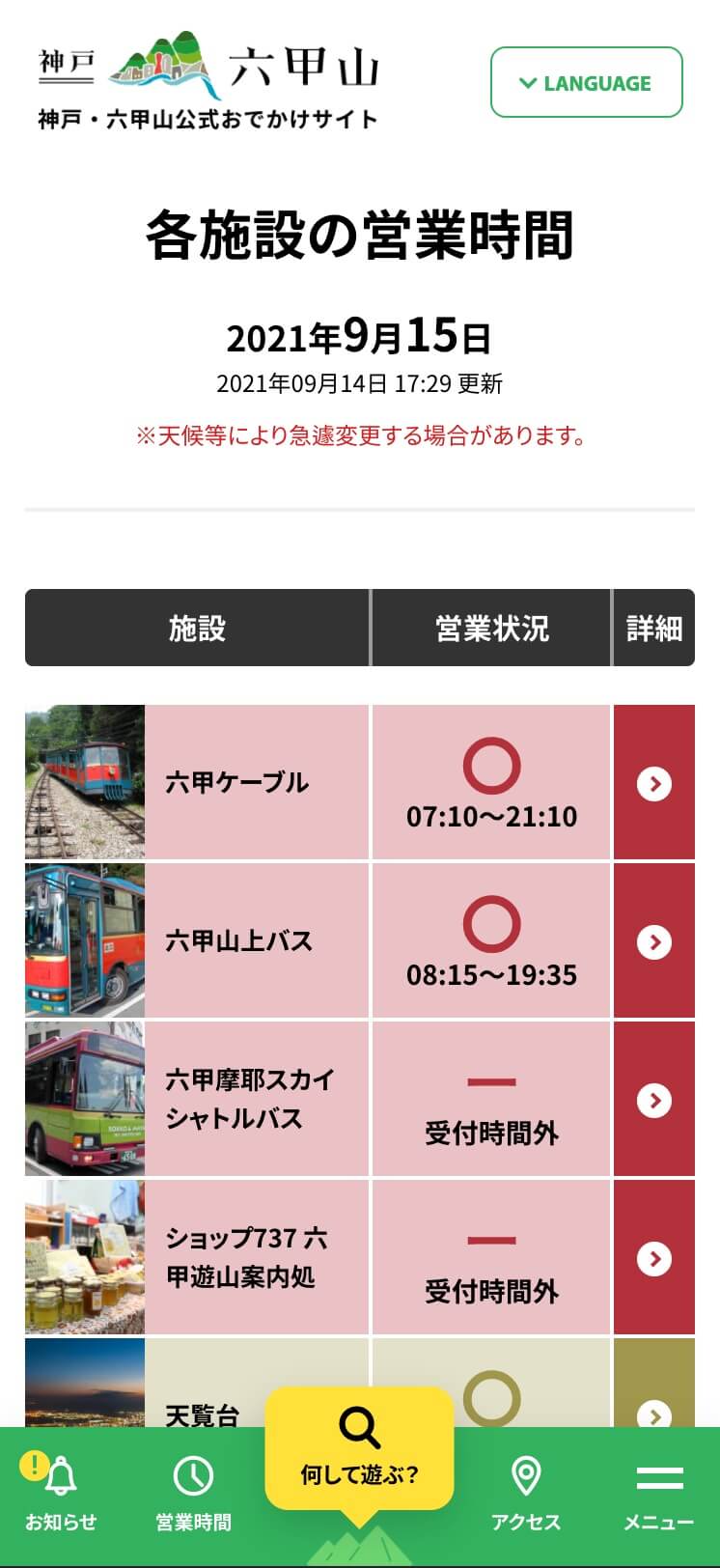Open the LANGUAGE dropdown
This screenshot has width=720, height=1568.
coord(586,83)
